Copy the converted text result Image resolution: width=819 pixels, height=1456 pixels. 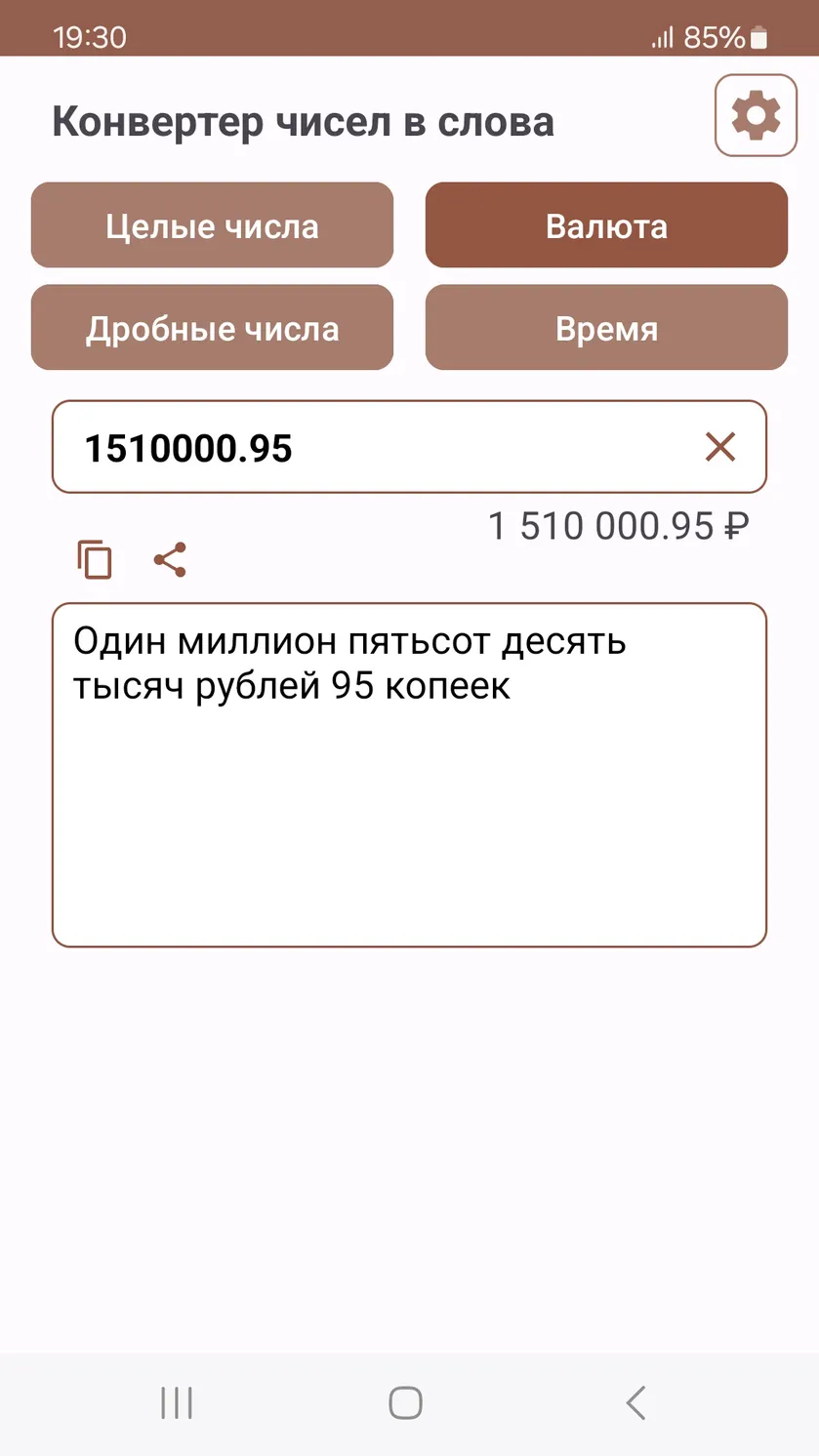[95, 560]
